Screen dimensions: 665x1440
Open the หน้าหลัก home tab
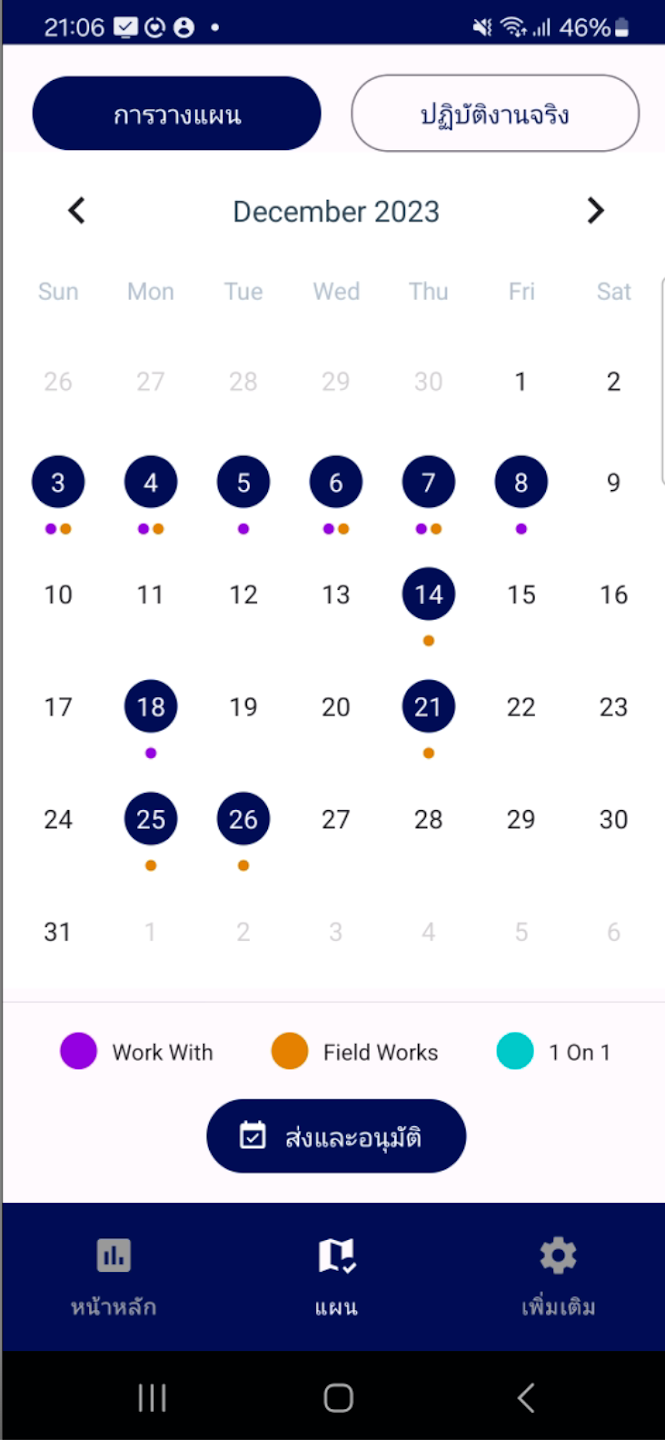(114, 1275)
